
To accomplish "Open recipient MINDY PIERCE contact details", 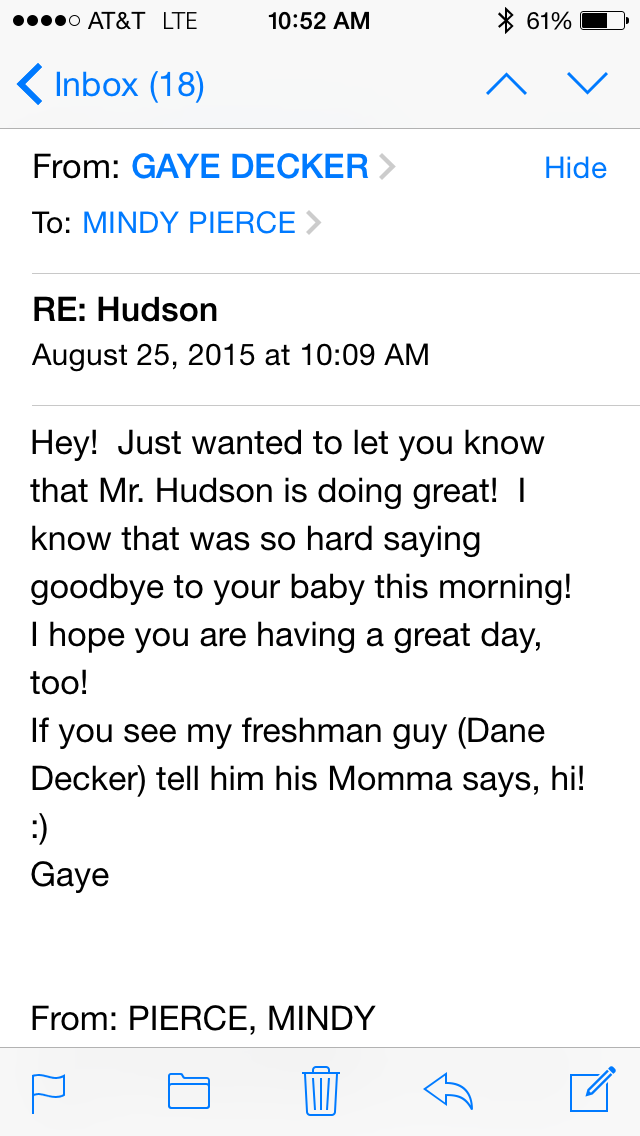I will (201, 222).
